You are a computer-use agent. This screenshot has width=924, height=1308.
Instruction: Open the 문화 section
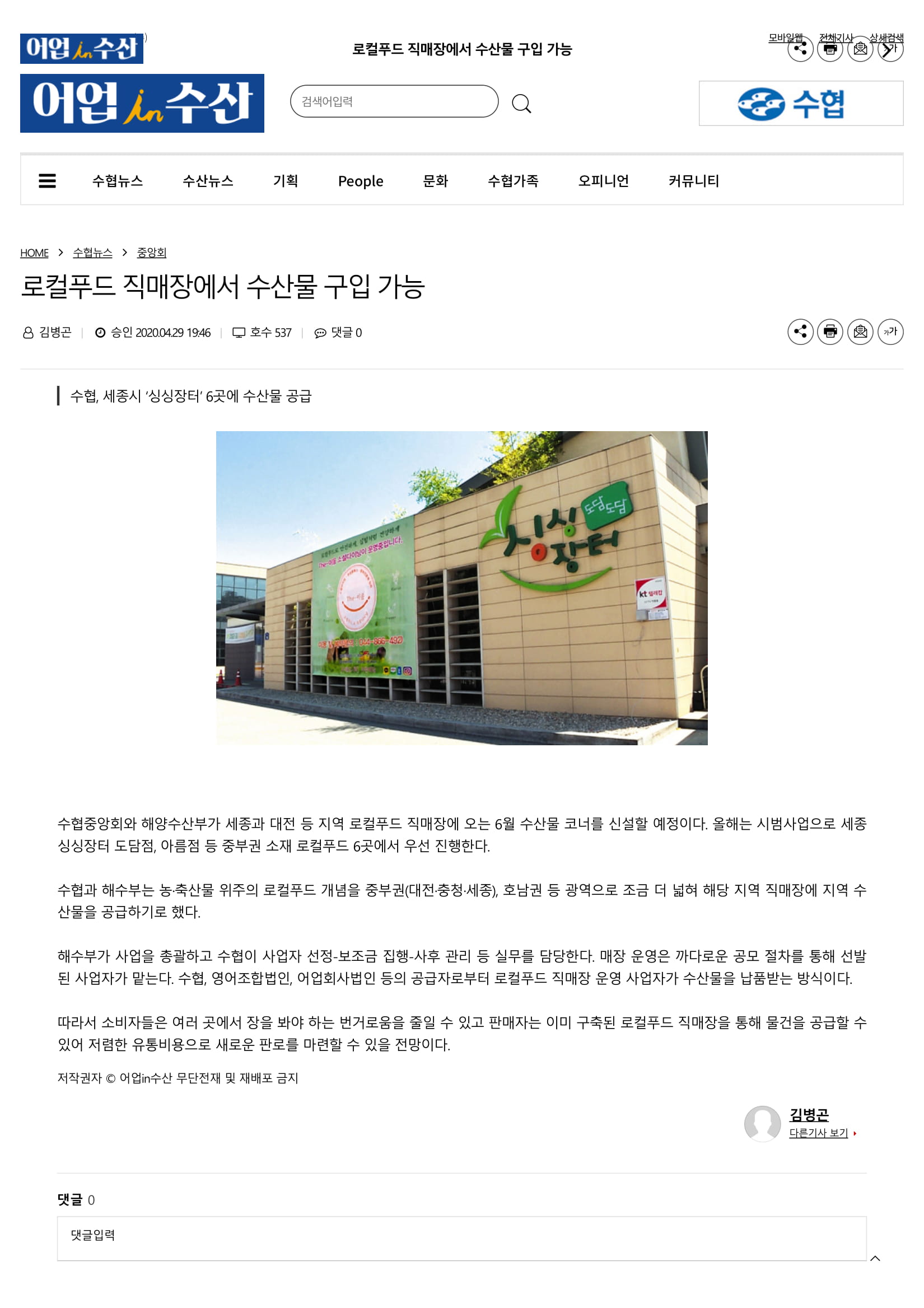(x=435, y=181)
